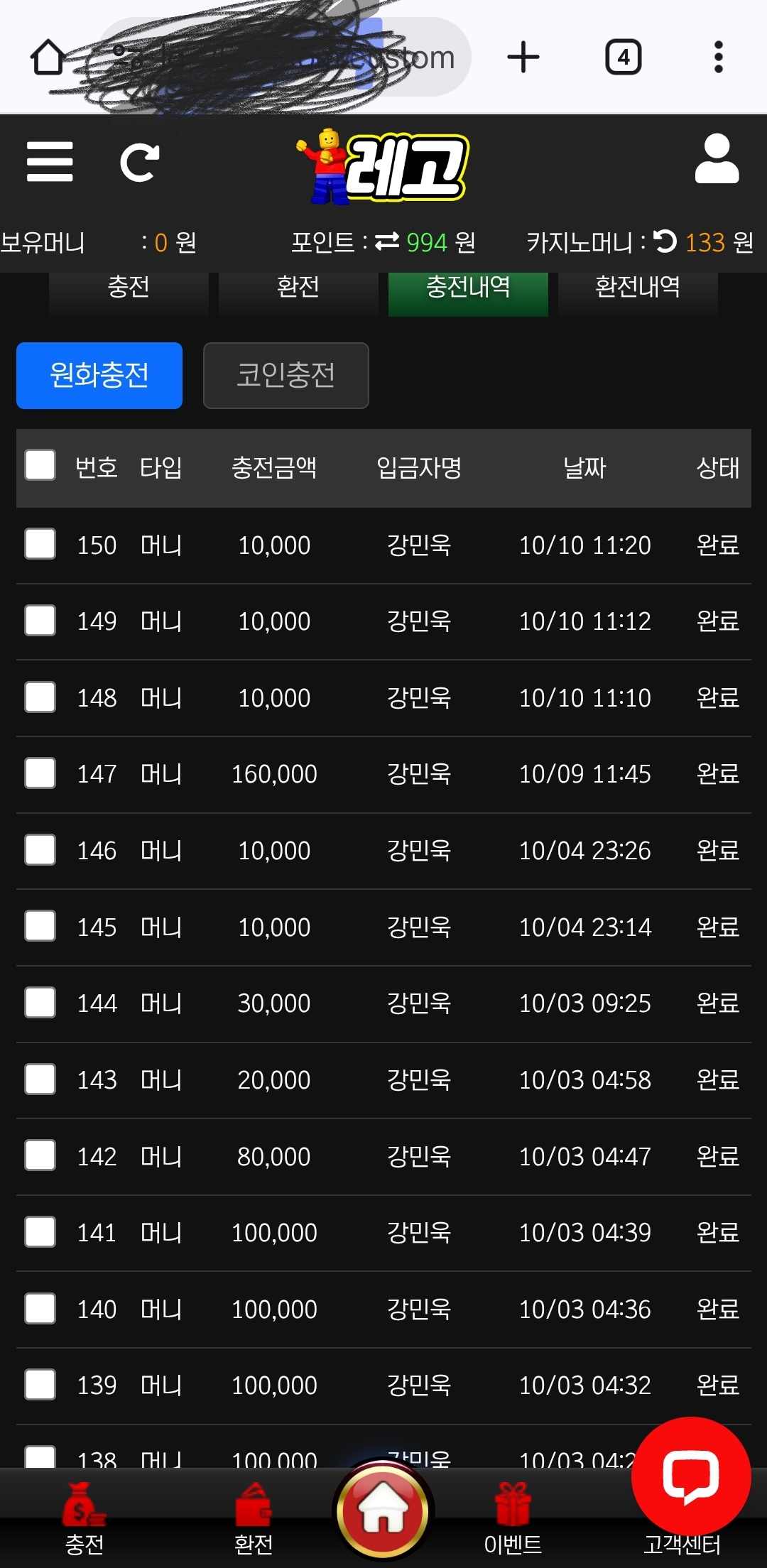This screenshot has height=1568, width=767.
Task: Switch to the 충전 top tab
Action: [129, 288]
